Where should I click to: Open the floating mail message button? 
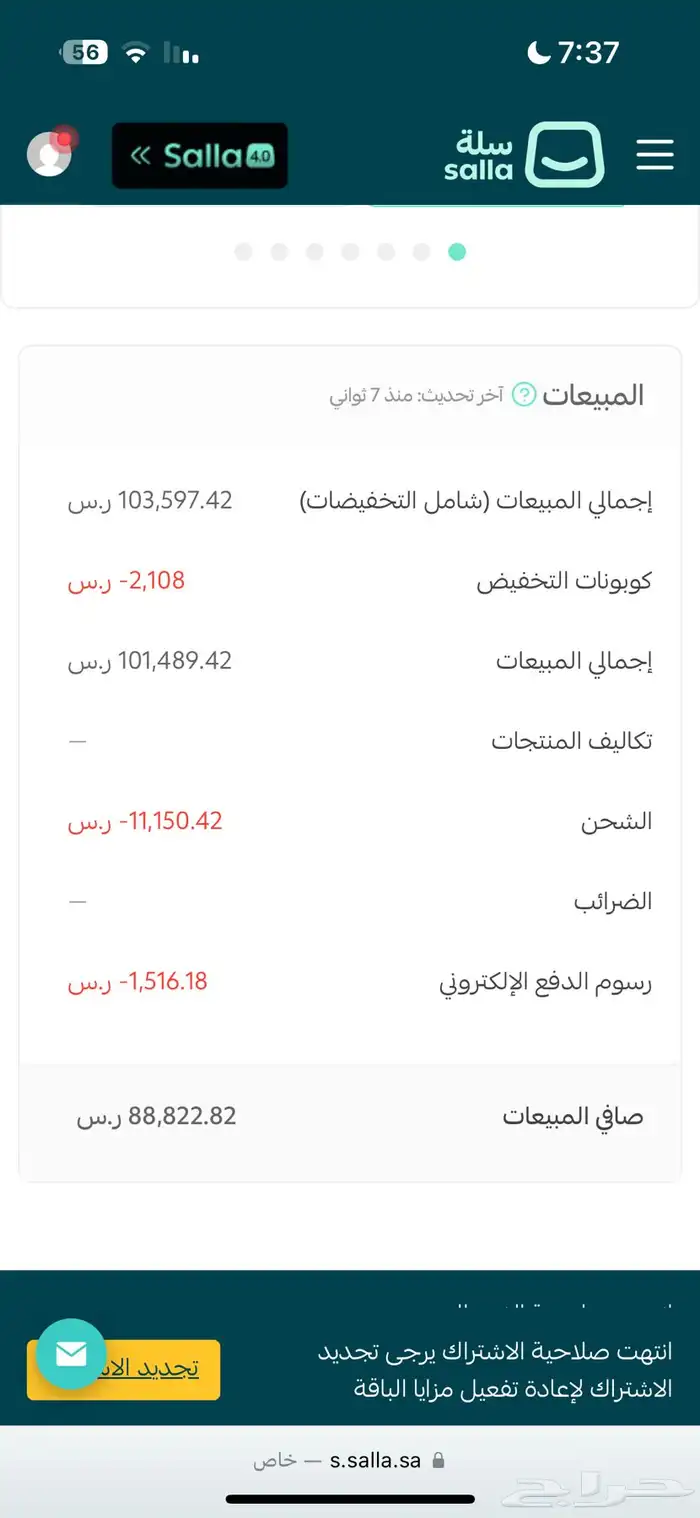coord(71,1354)
